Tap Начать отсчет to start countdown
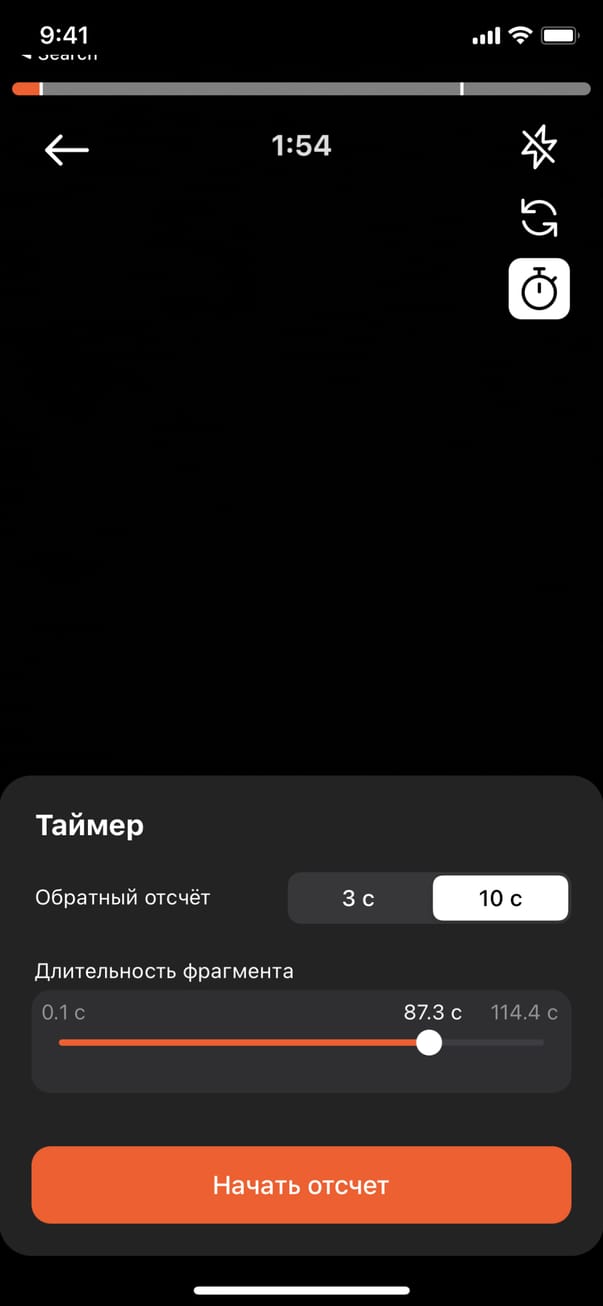The height and width of the screenshot is (1306, 603). pyautogui.click(x=301, y=1186)
